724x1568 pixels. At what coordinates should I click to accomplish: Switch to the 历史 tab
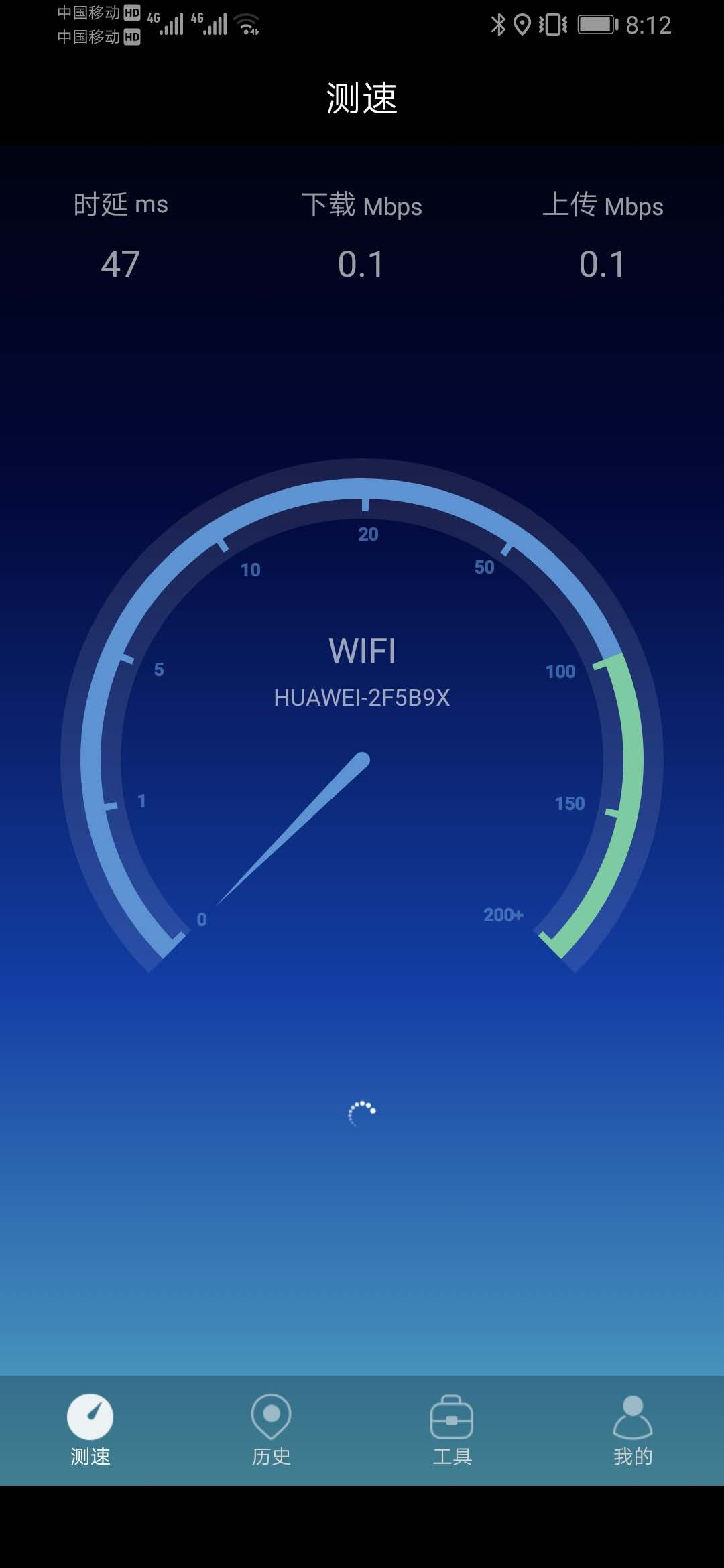[x=271, y=1430]
